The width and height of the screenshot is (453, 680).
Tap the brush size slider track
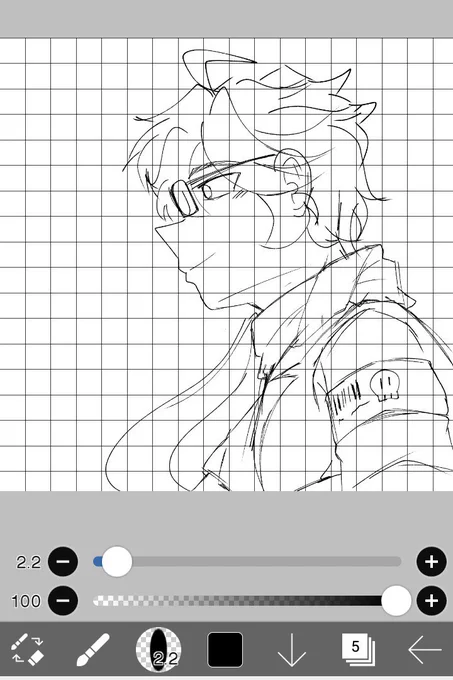247,562
